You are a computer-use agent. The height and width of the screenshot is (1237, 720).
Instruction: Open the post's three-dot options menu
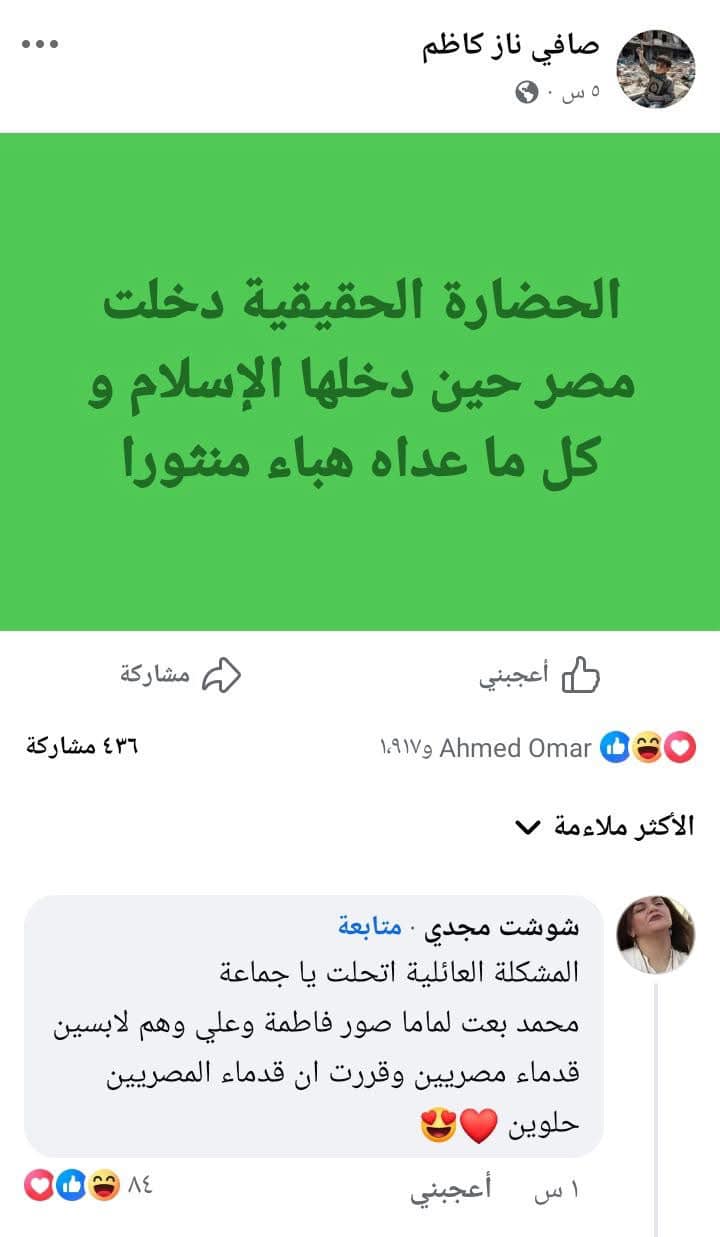pos(41,46)
